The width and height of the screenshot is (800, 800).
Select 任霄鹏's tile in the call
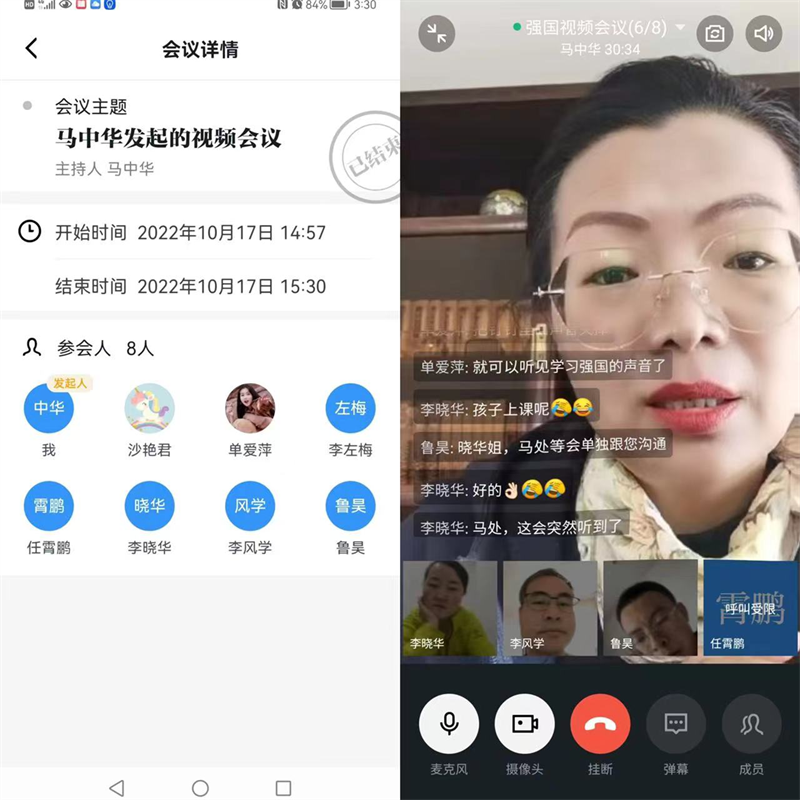750,607
